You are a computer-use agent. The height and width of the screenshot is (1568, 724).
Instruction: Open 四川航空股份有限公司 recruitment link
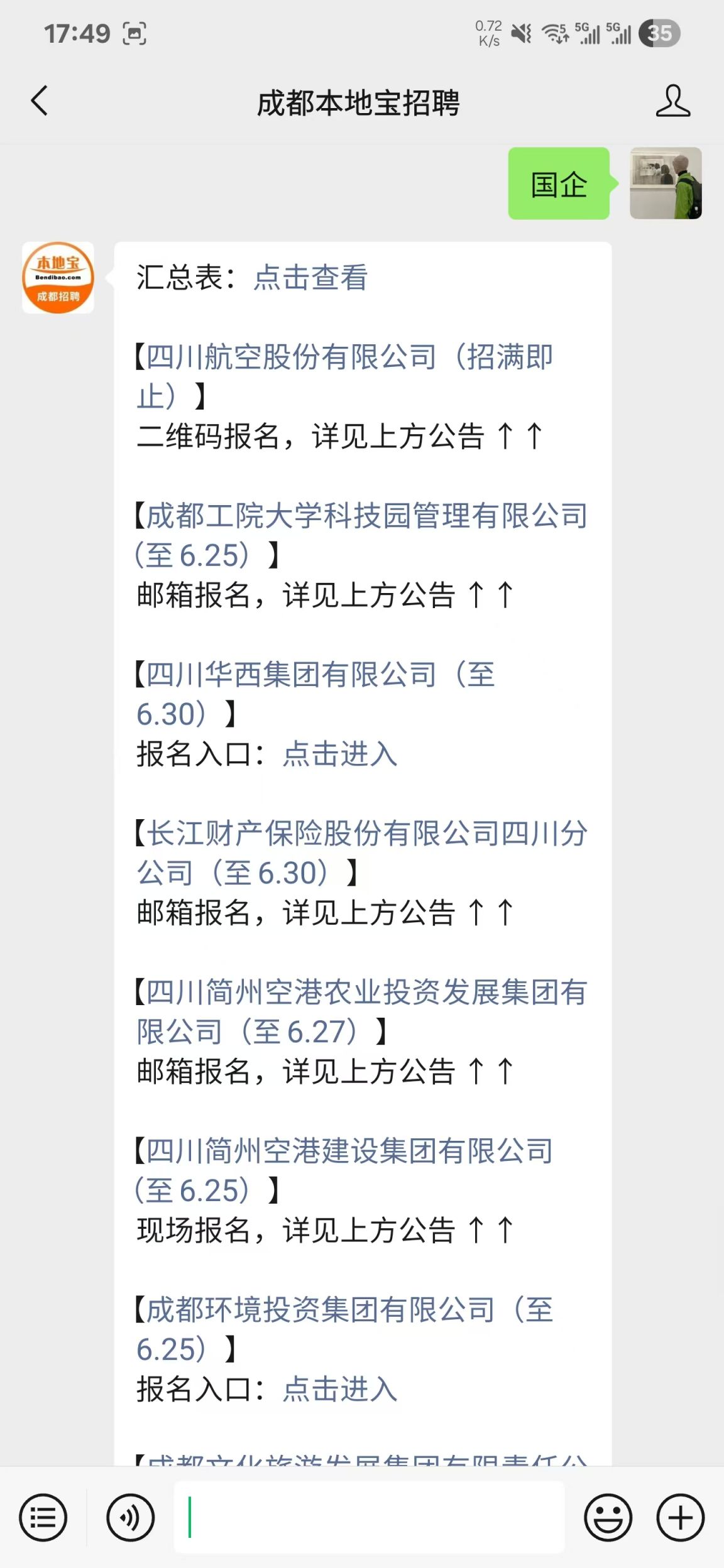click(344, 376)
